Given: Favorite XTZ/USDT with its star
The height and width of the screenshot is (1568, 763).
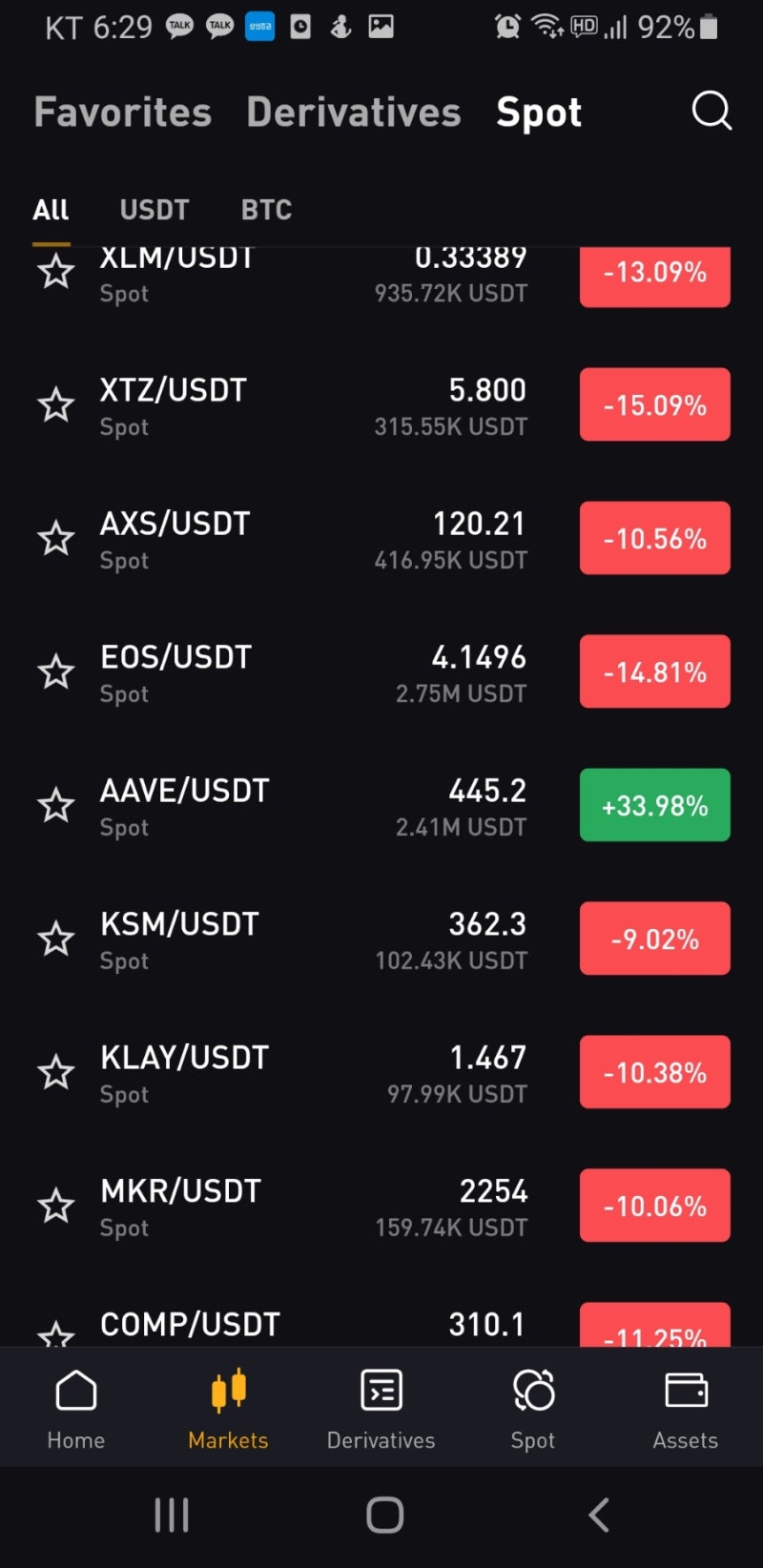Looking at the screenshot, I should (x=56, y=404).
